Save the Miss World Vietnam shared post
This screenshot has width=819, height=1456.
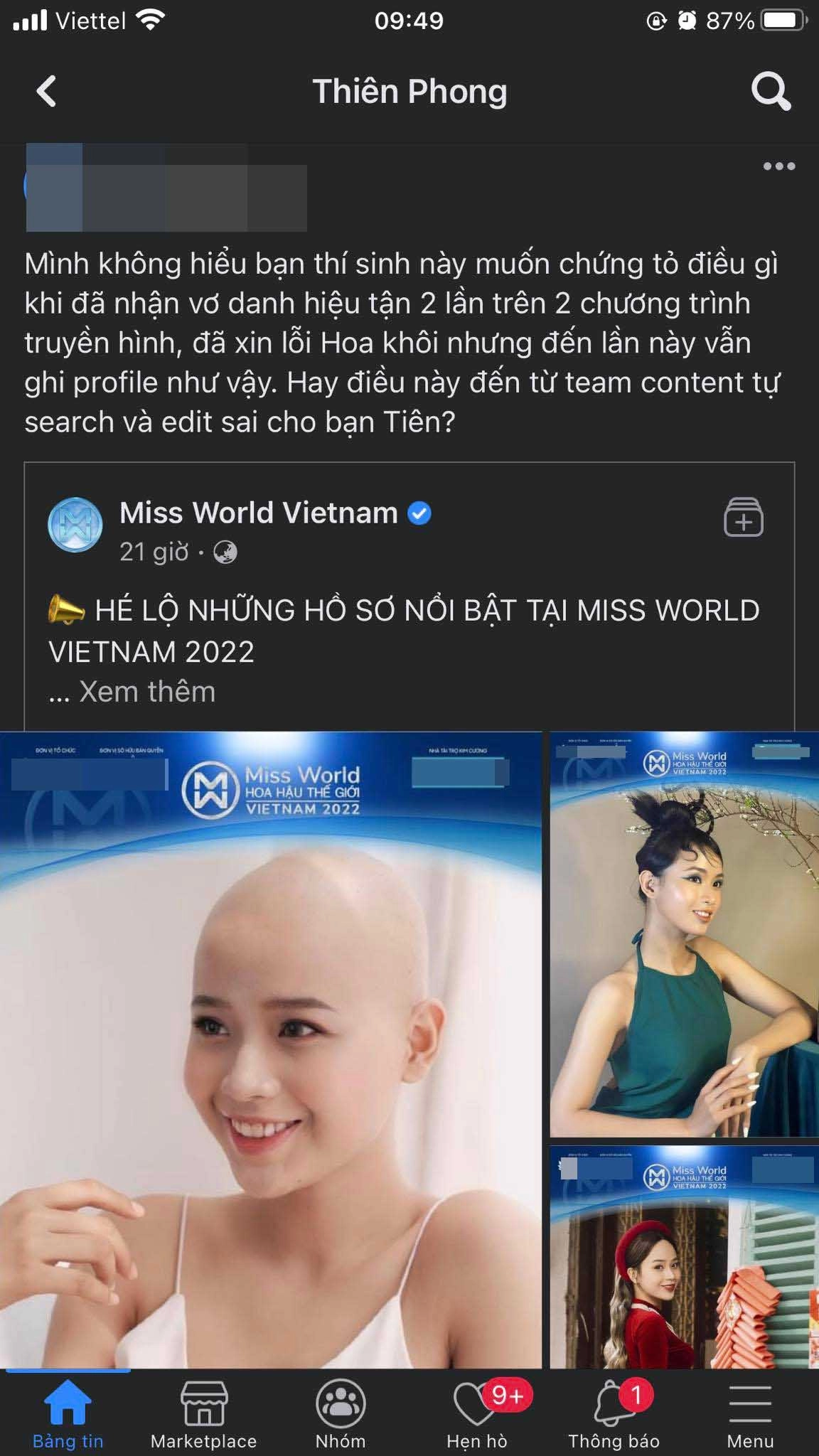tap(743, 517)
